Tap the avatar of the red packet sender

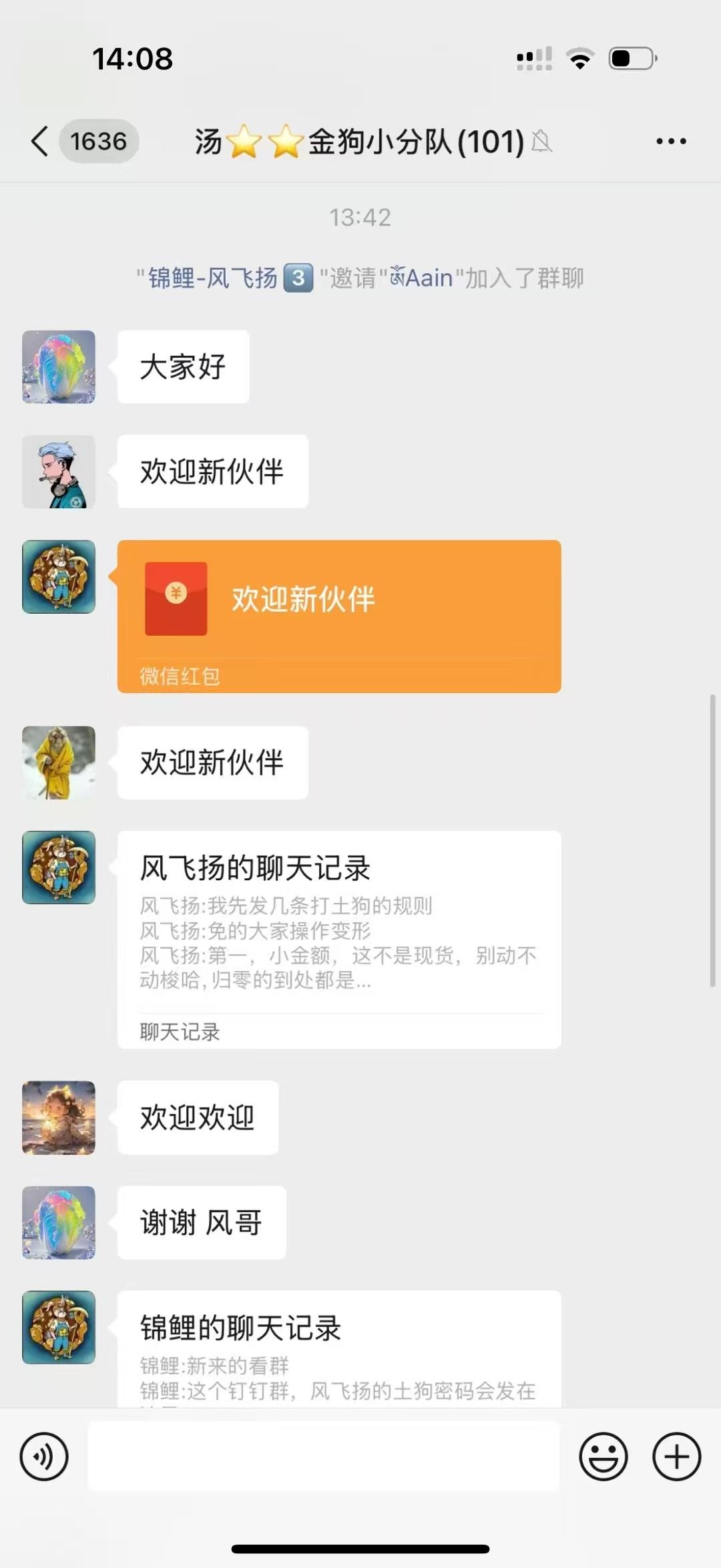[59, 577]
